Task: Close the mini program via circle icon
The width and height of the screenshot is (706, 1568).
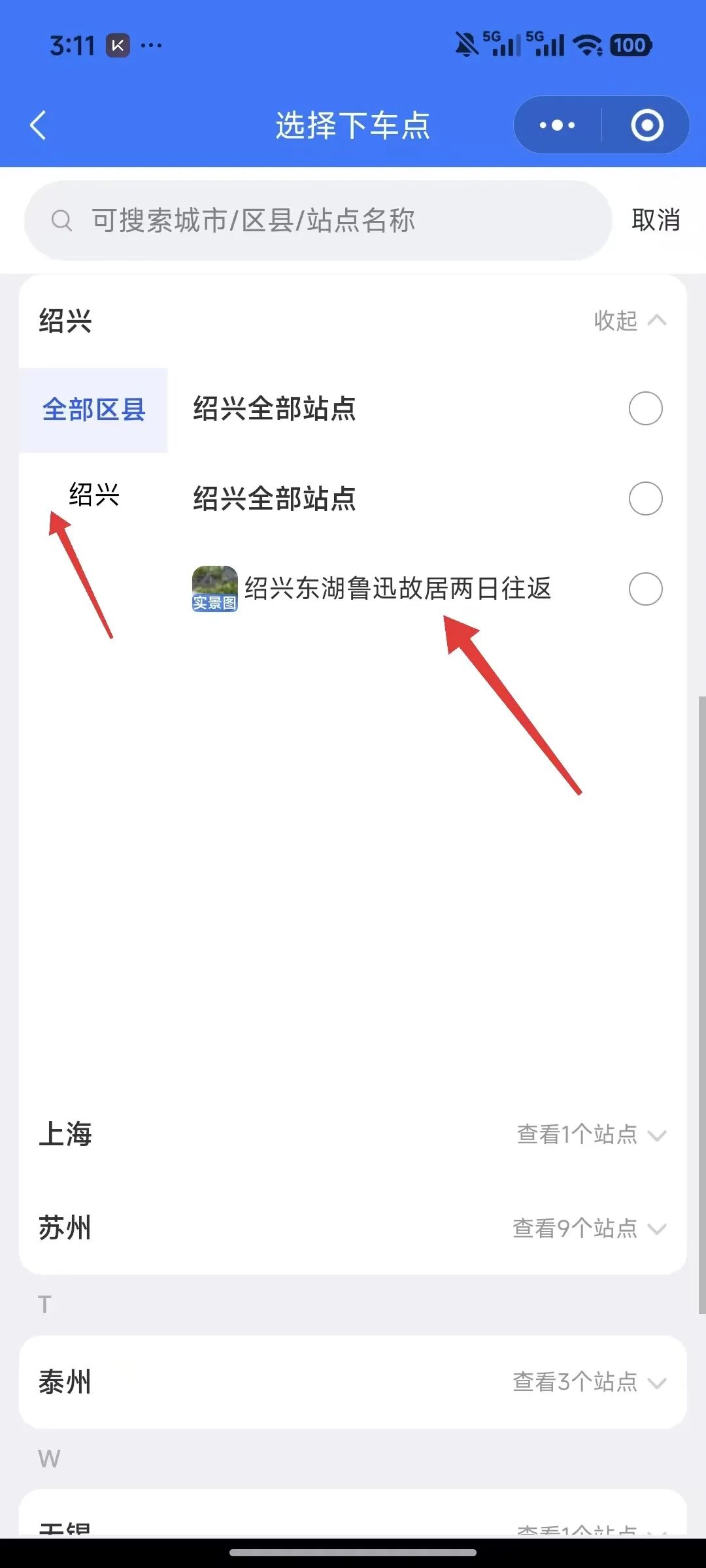Action: 647,125
